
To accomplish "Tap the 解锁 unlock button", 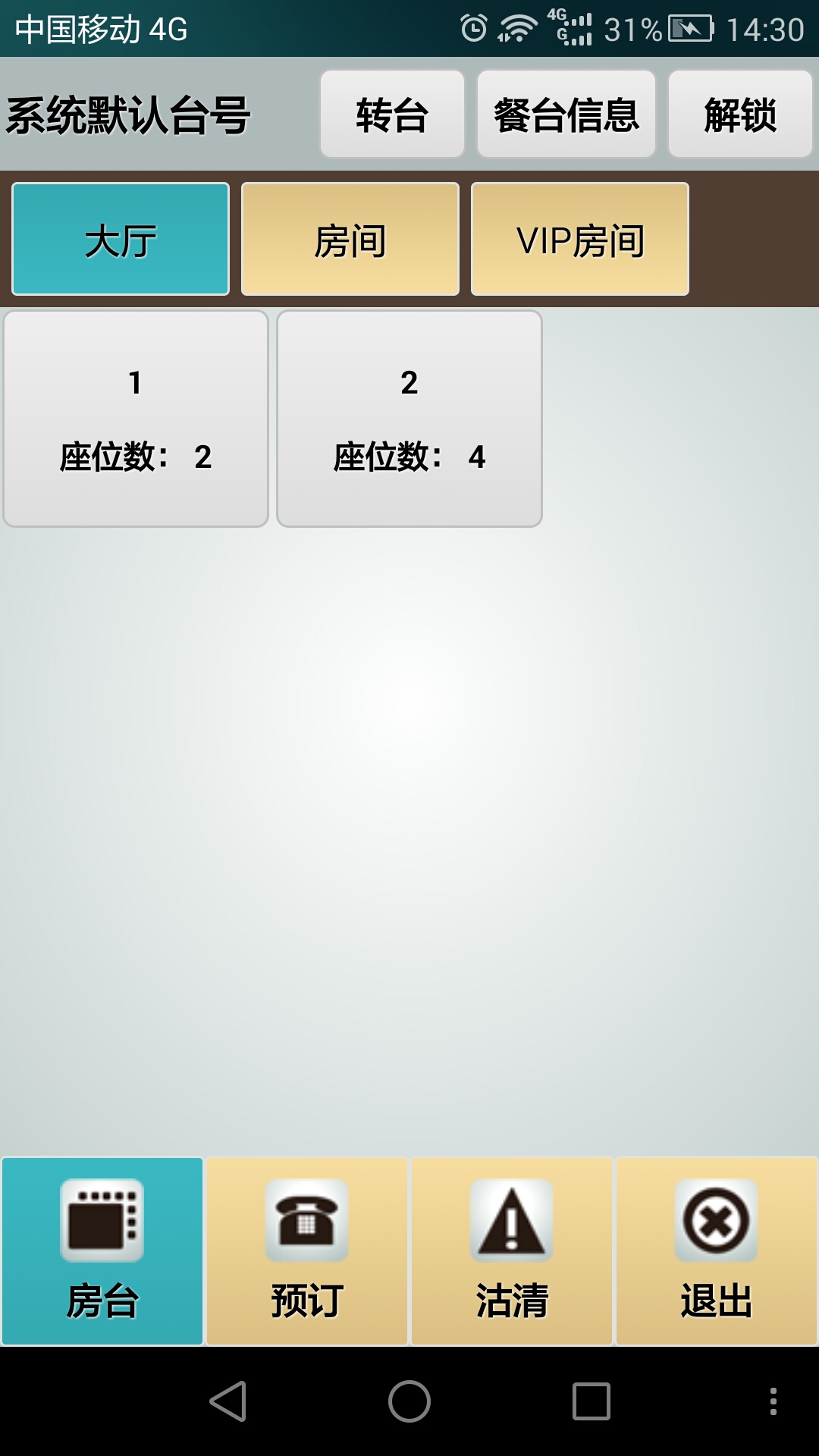I will point(739,115).
